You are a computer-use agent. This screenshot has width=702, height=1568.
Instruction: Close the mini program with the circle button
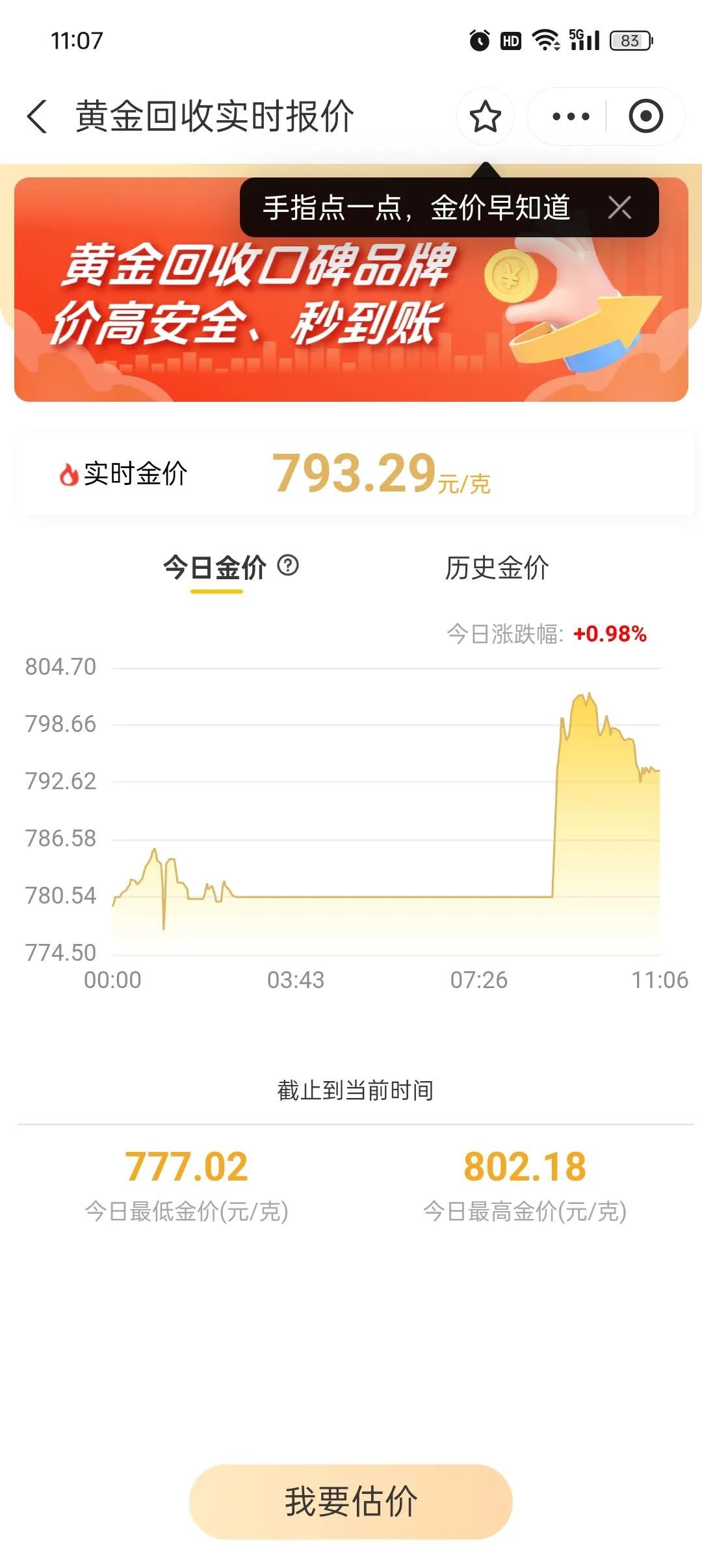pos(645,117)
